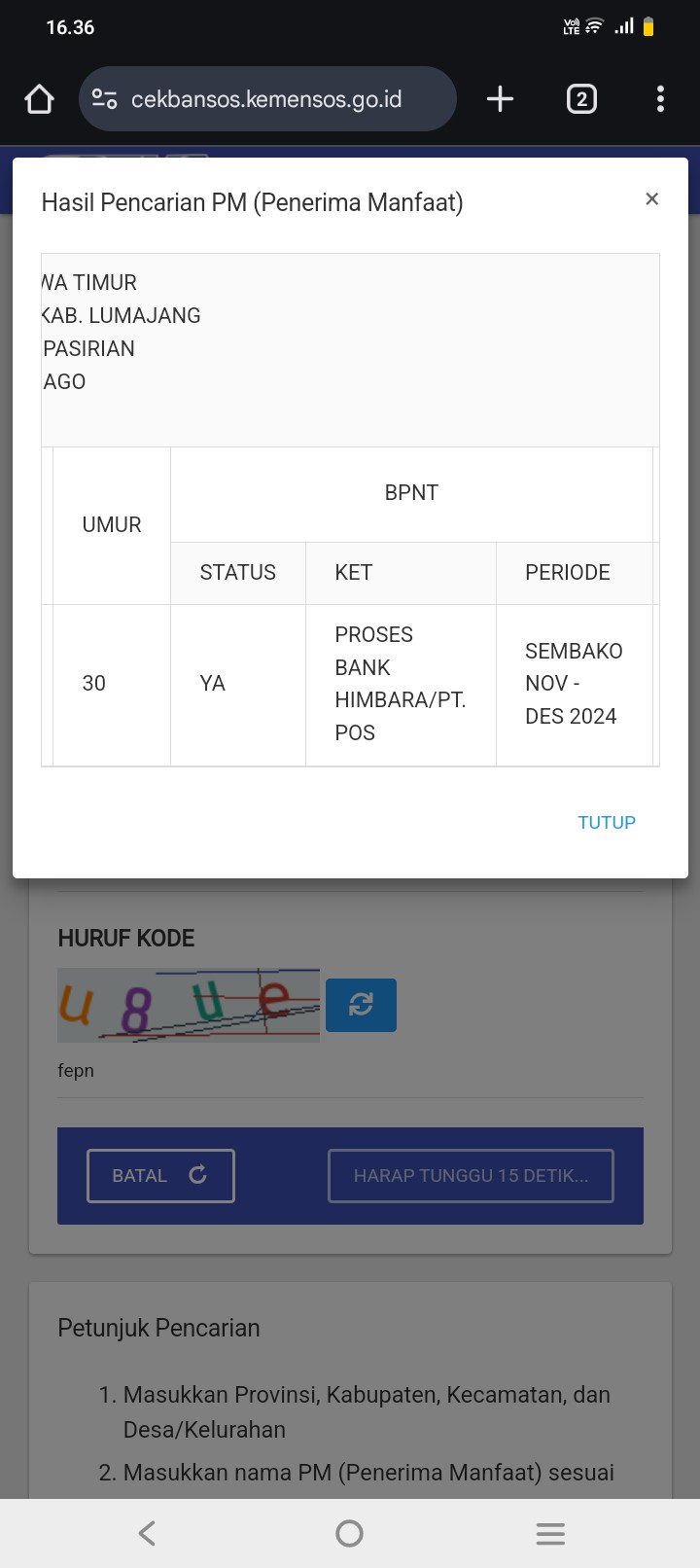Open a new browser tab
Screen dimensions: 700x1568
click(500, 99)
